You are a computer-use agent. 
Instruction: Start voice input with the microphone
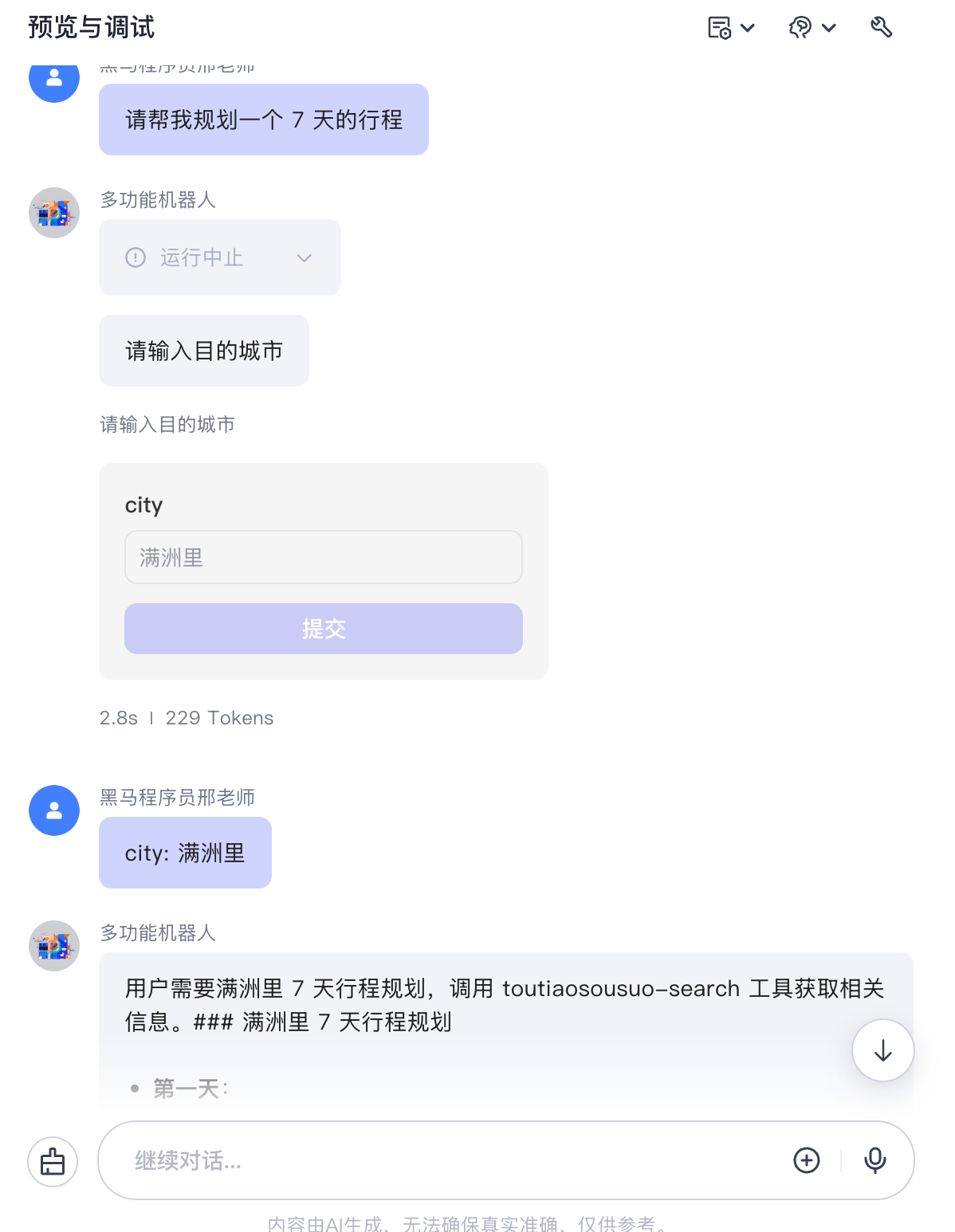click(874, 1160)
